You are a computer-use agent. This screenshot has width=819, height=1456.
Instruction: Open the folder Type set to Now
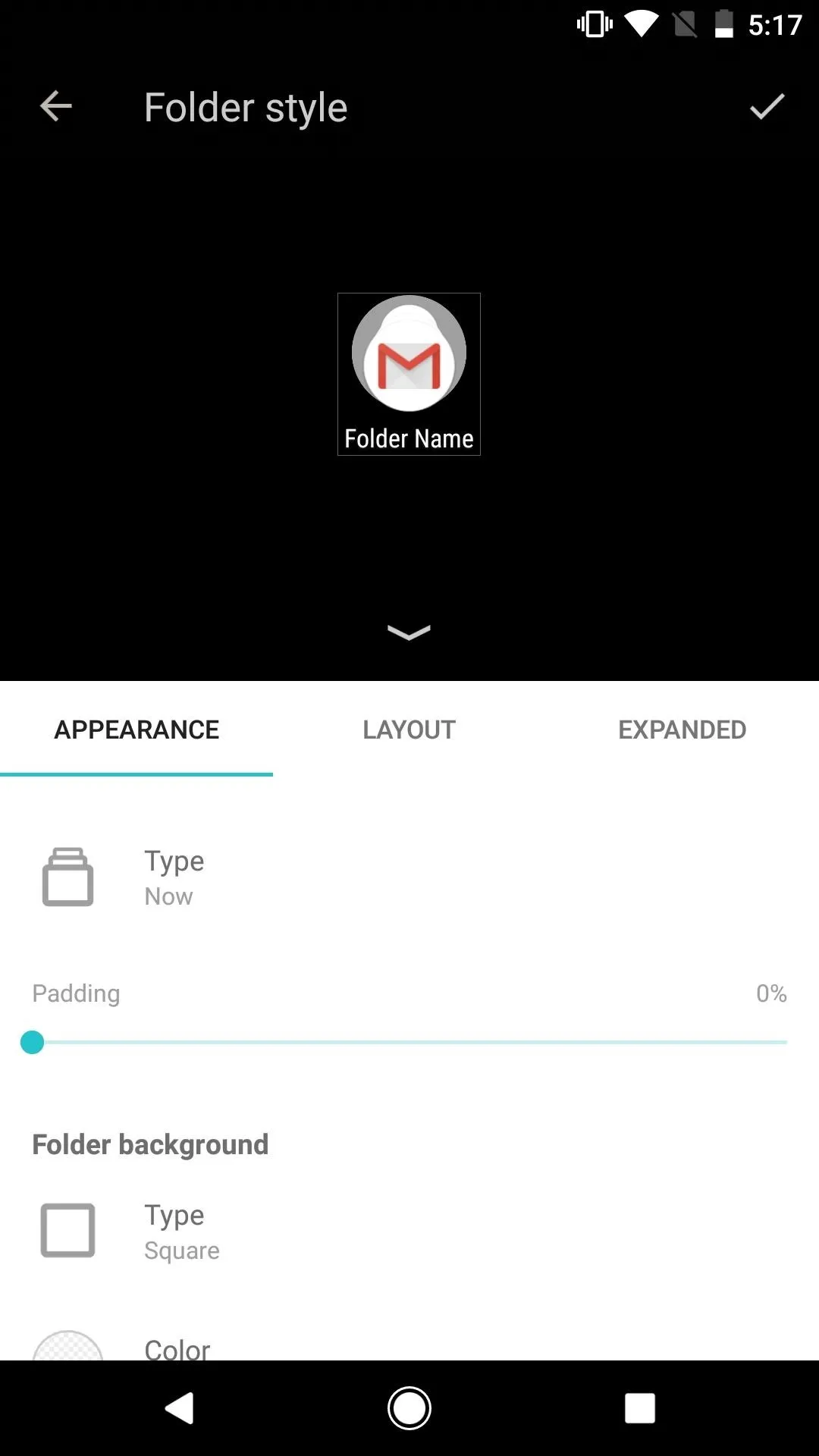409,877
